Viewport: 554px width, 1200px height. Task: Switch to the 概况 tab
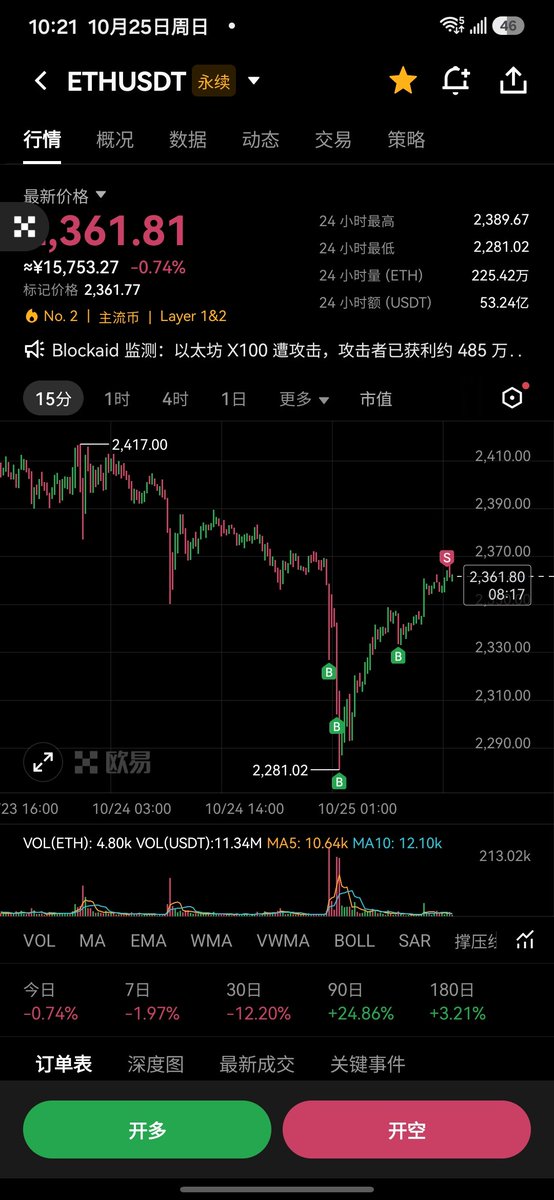[x=115, y=140]
